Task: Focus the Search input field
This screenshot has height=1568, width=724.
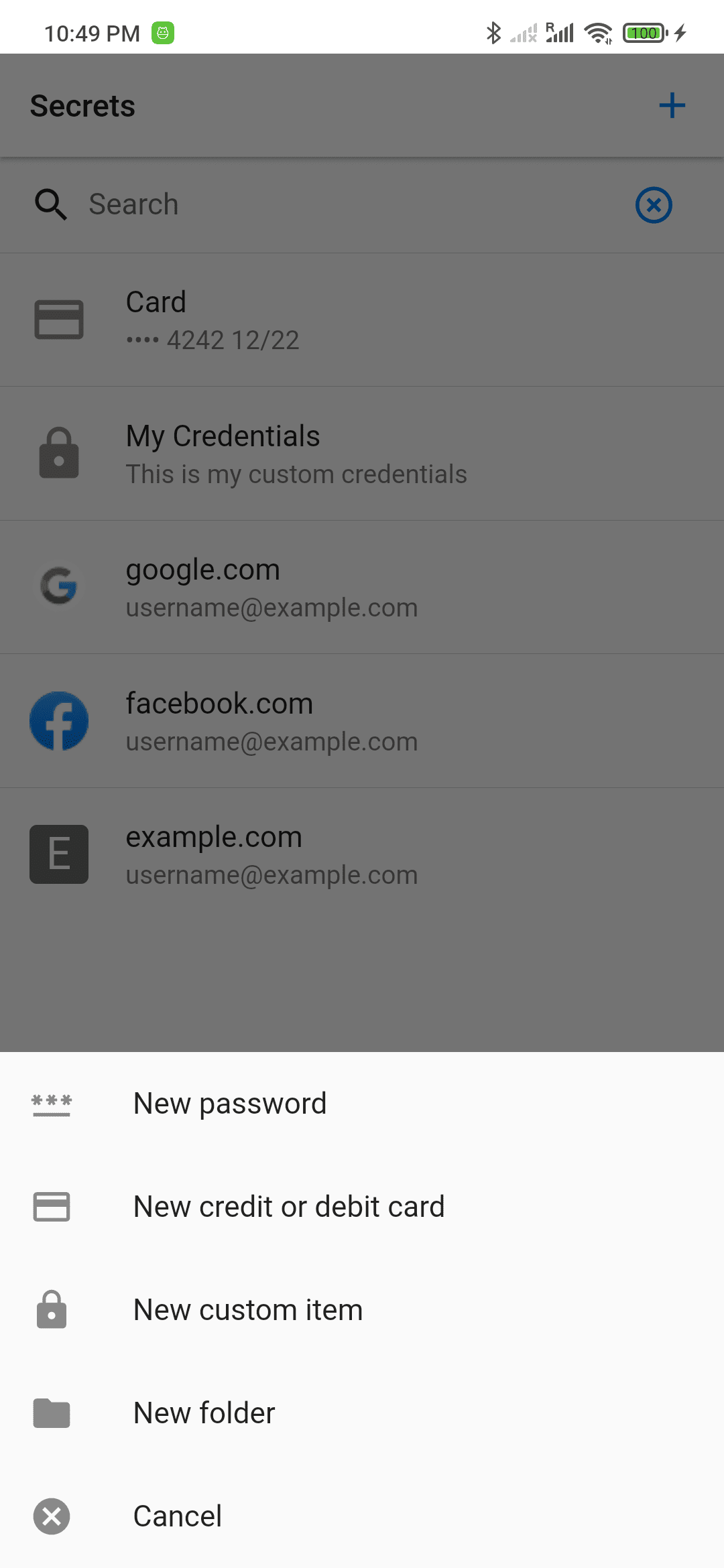Action: click(x=335, y=205)
